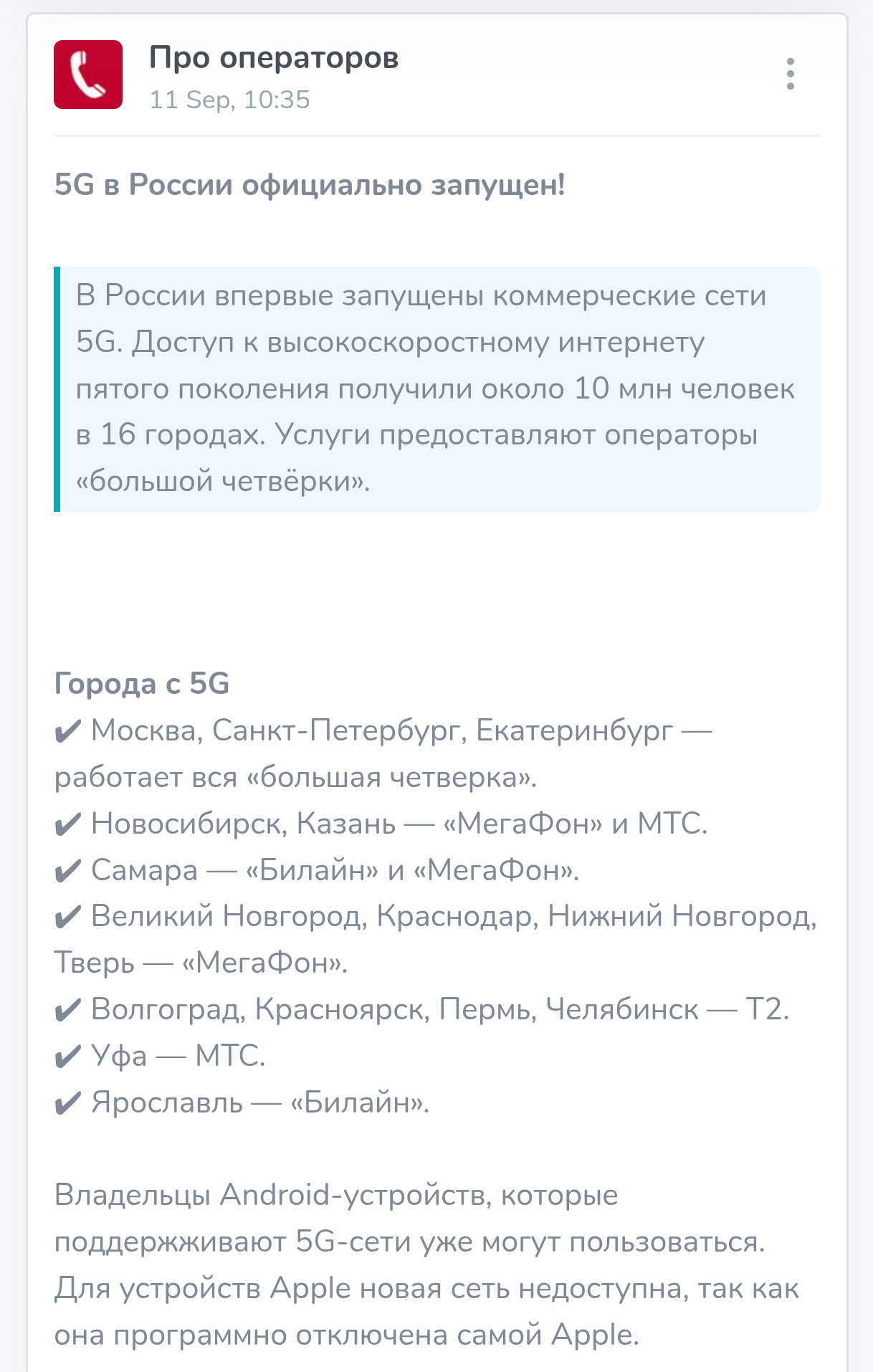The image size is (873, 1372).
Task: Open the Про операторов channel avatar
Action: click(88, 75)
